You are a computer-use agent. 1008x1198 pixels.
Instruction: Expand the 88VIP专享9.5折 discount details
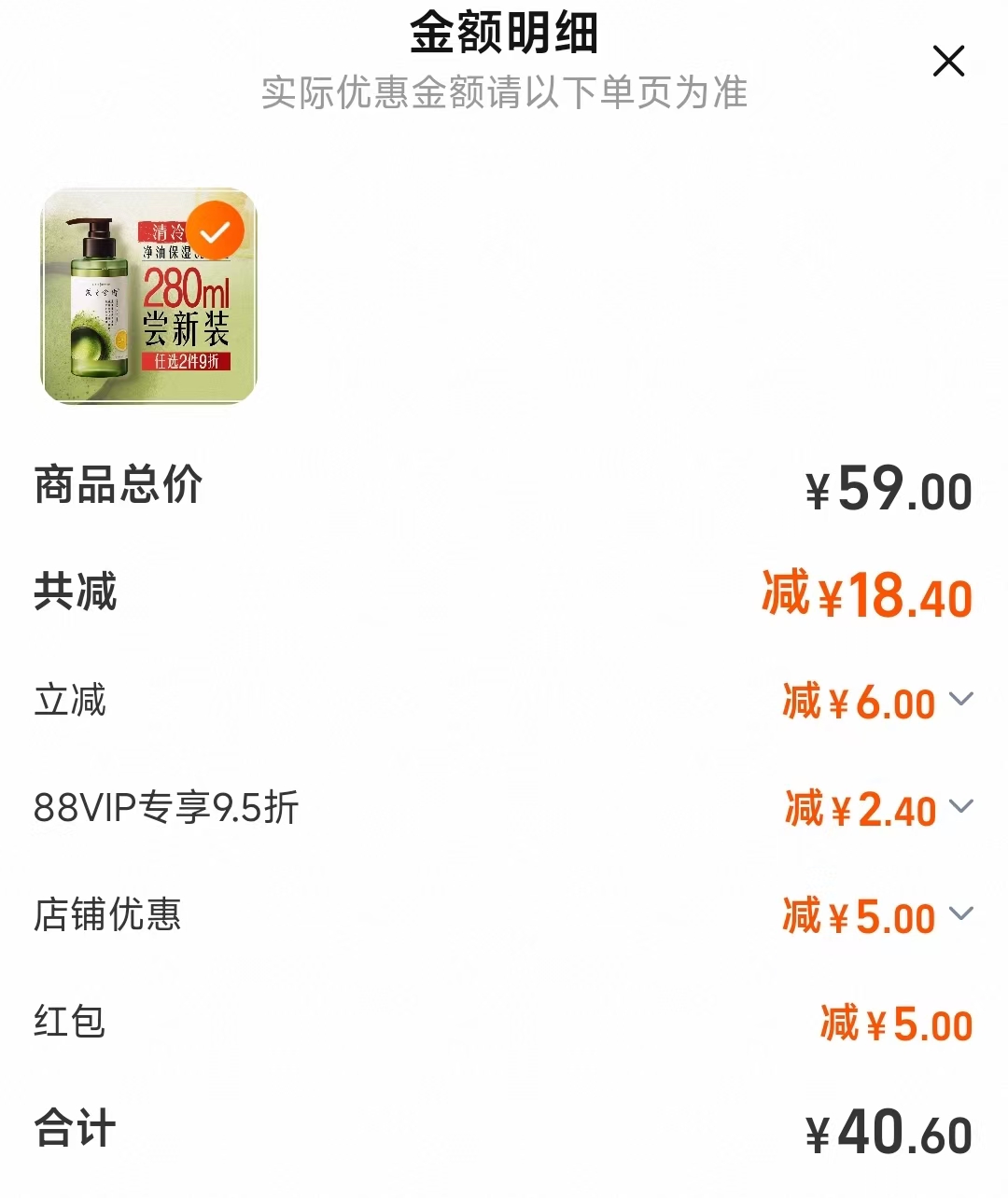pos(956,808)
